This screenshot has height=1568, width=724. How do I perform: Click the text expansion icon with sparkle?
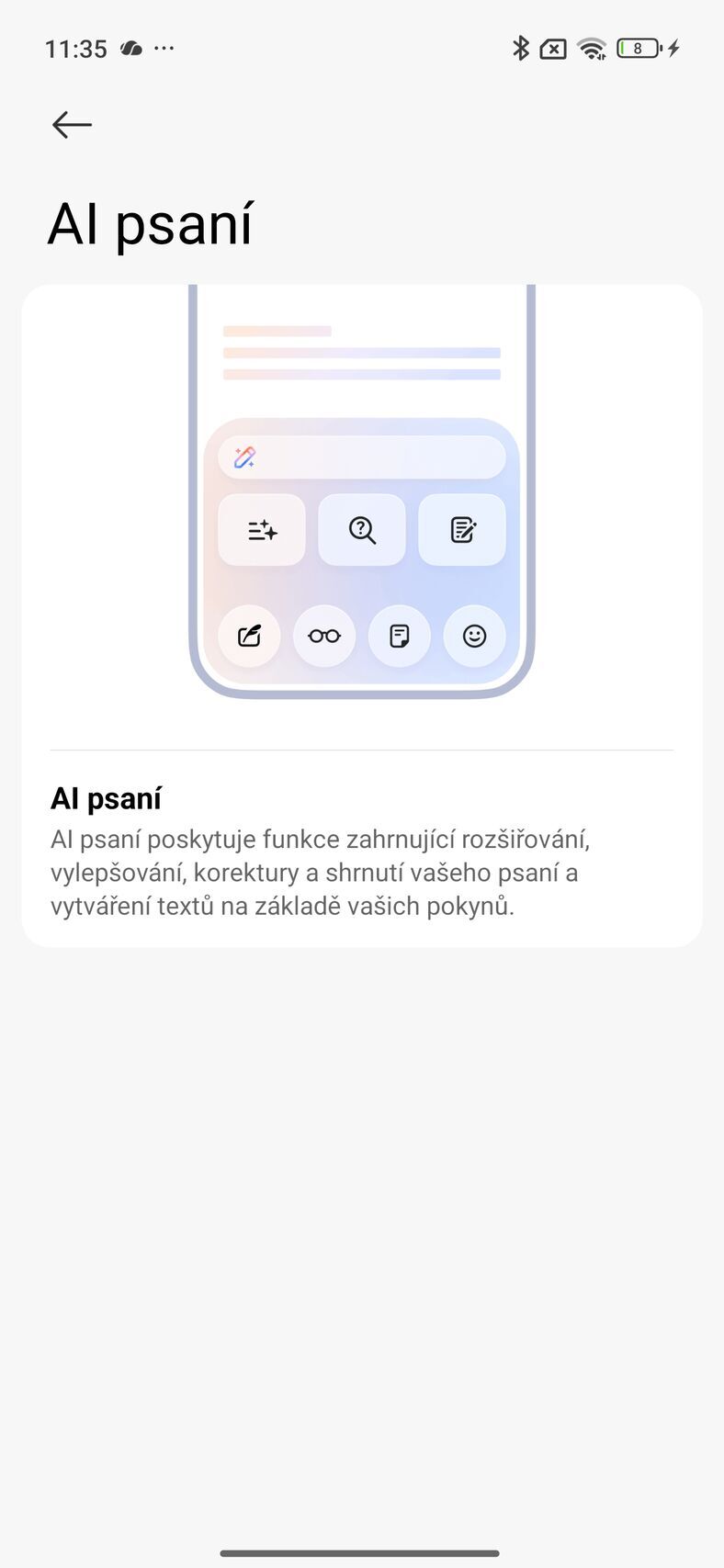click(261, 529)
